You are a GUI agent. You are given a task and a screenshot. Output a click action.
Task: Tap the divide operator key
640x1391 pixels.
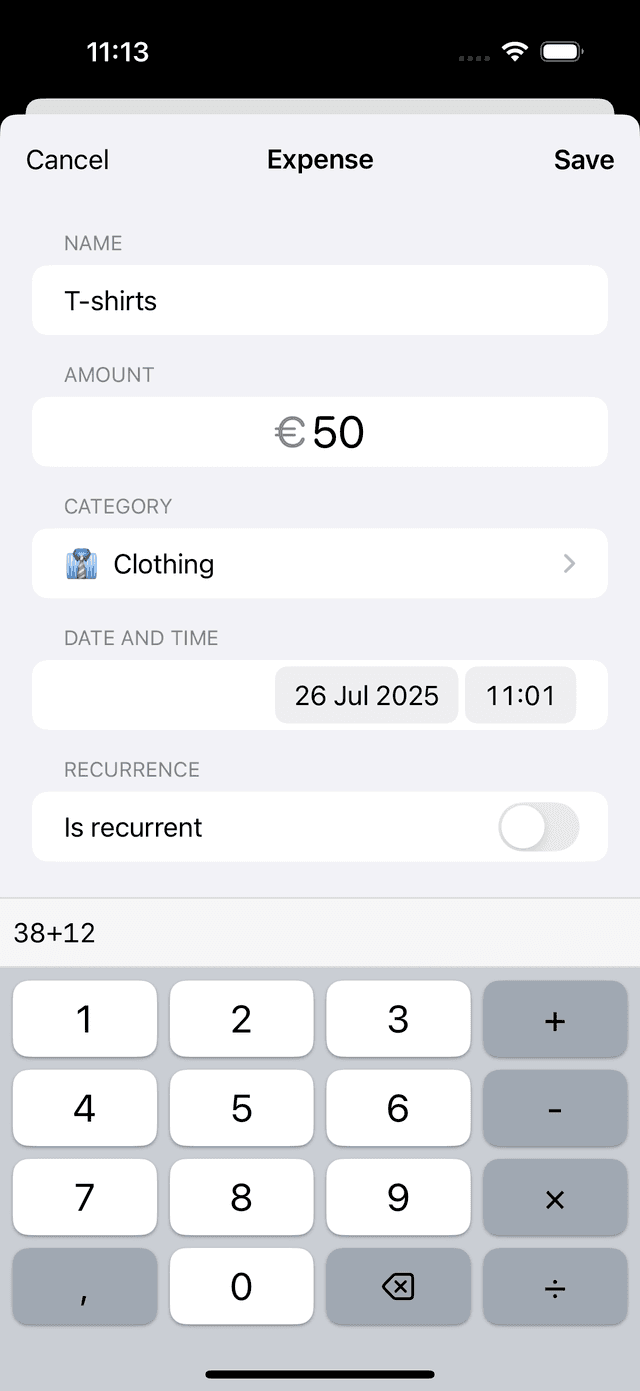click(x=554, y=1286)
